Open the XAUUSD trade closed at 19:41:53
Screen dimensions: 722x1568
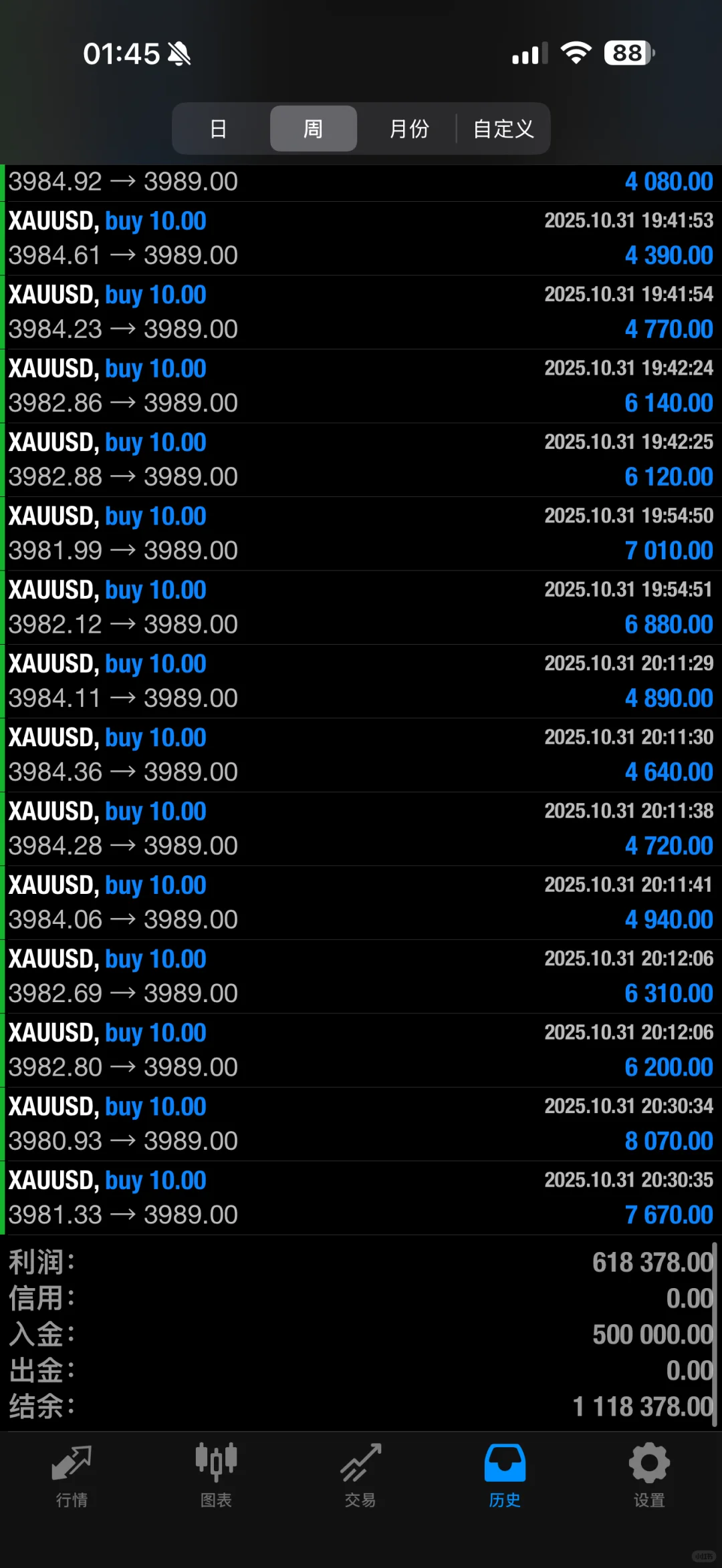tap(361, 239)
